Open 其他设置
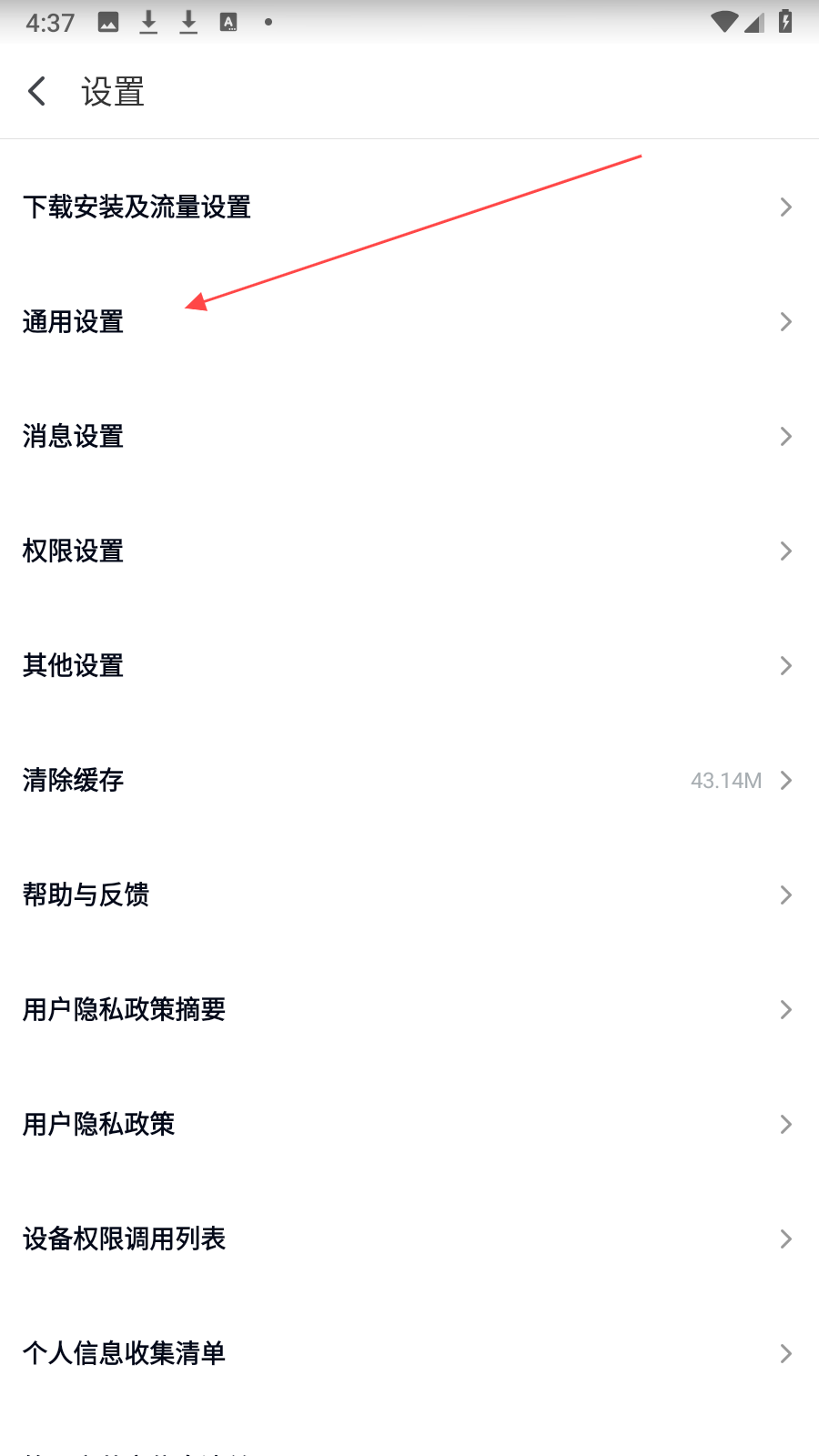 pyautogui.click(x=73, y=666)
